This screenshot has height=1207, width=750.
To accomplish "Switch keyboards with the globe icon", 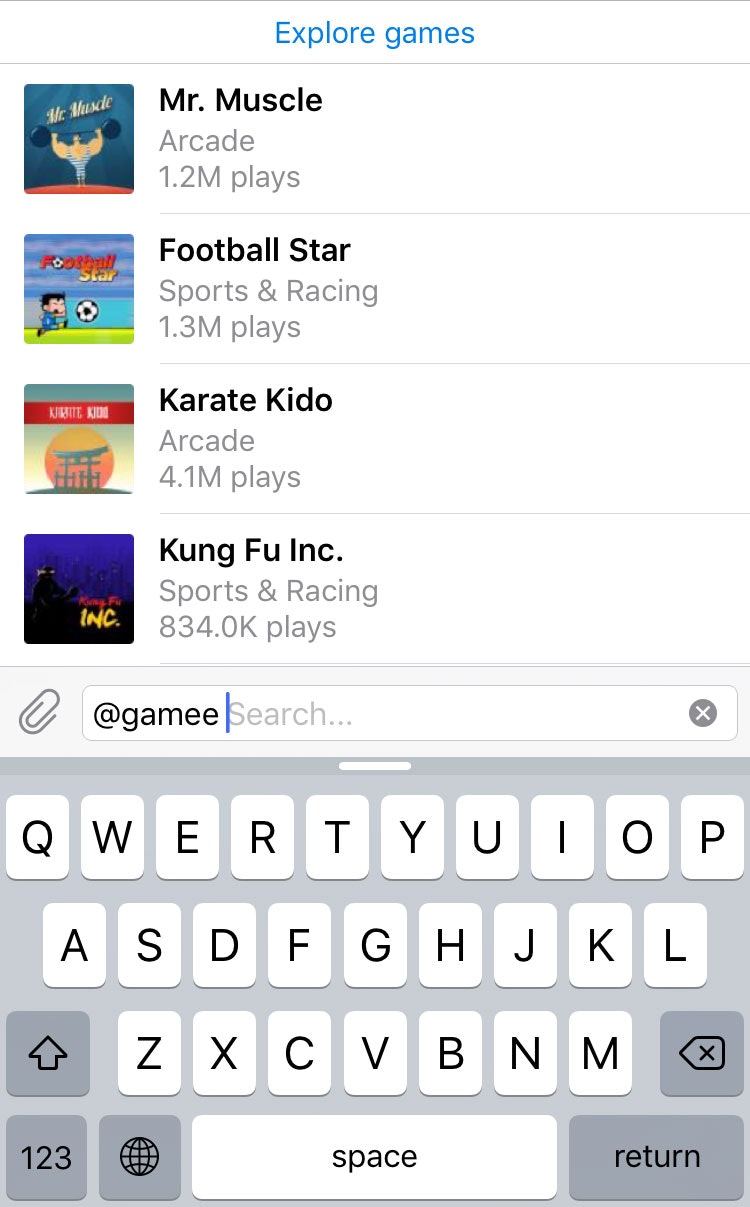I will [140, 1157].
